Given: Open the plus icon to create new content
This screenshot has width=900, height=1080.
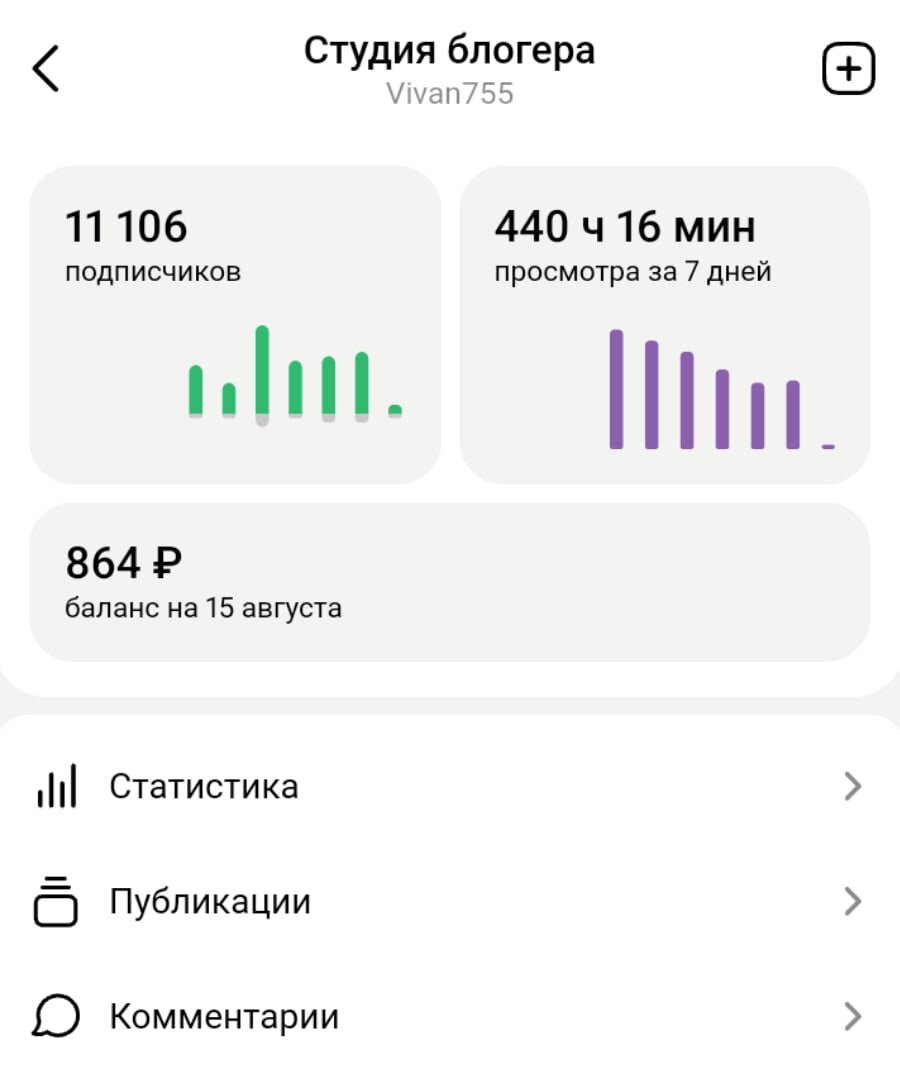Looking at the screenshot, I should [849, 68].
